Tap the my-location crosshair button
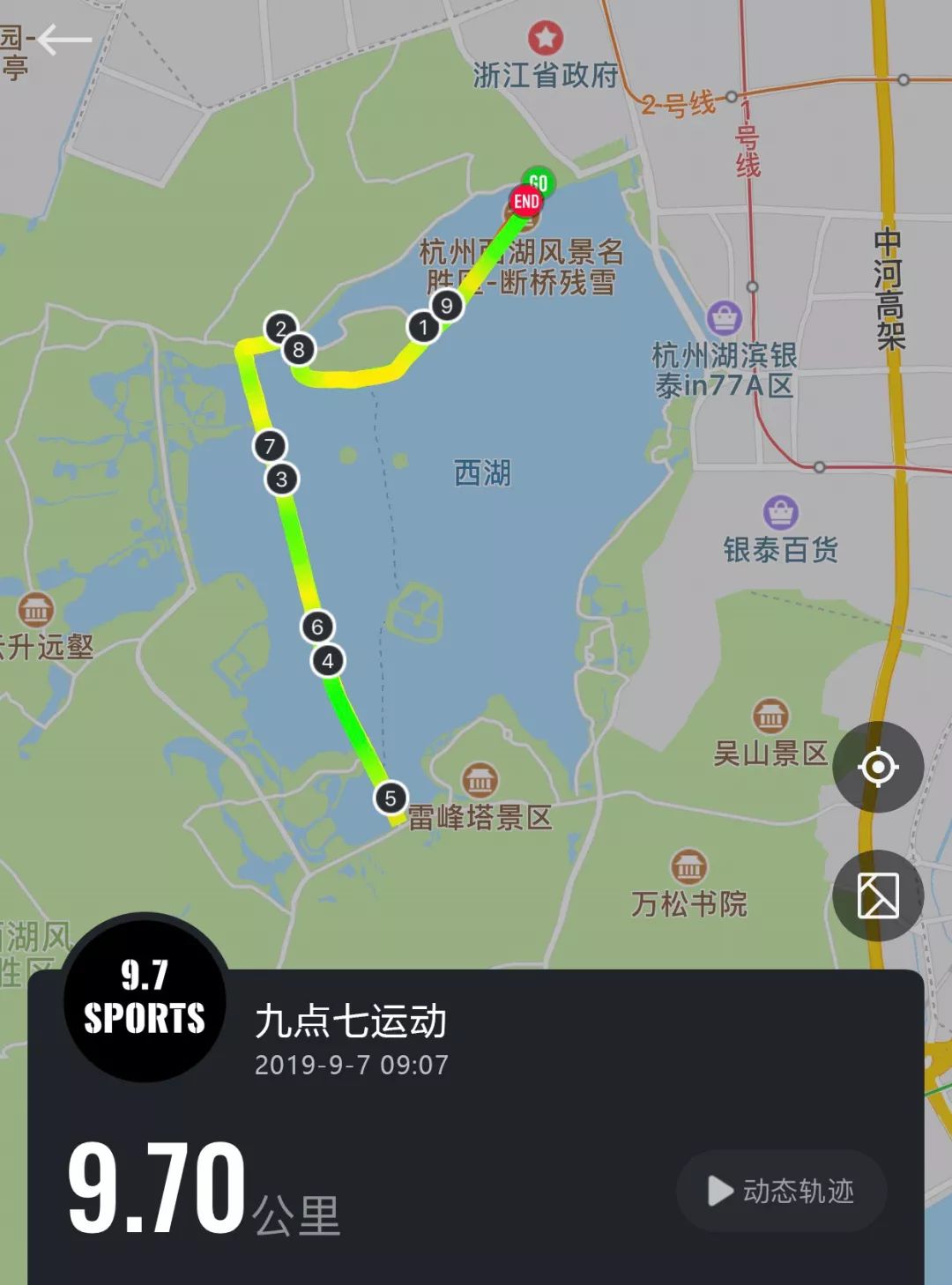 tap(876, 767)
